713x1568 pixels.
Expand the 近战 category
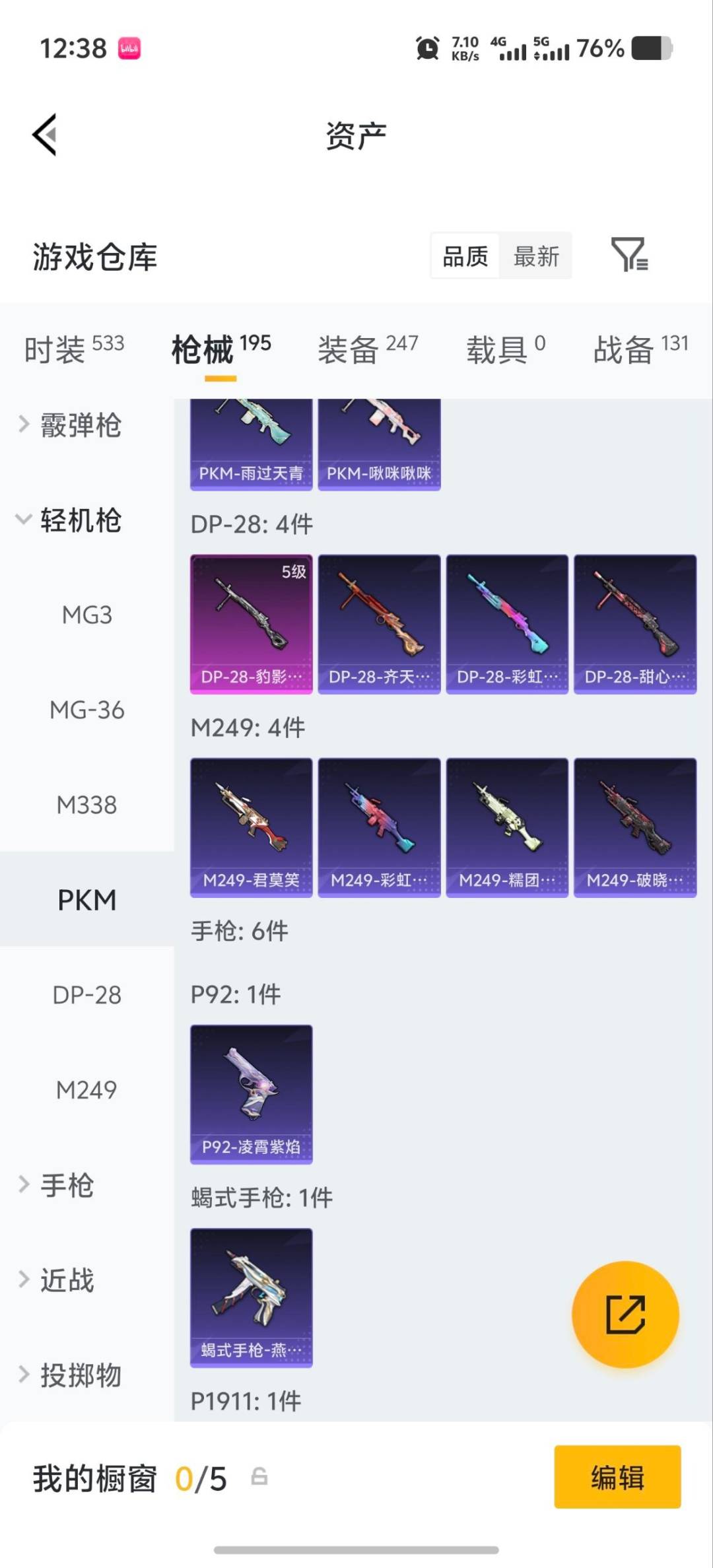click(57, 1280)
